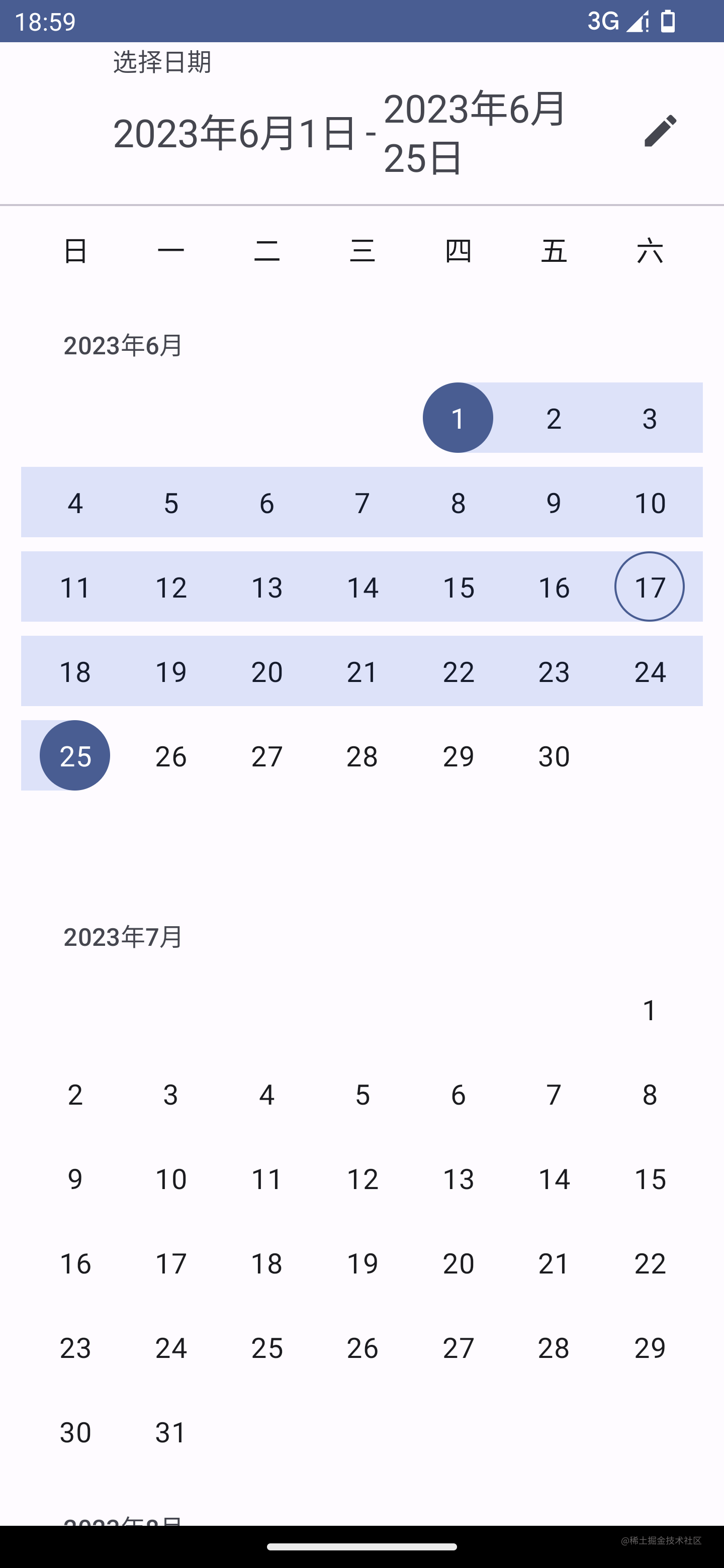Select July 23 in July grid
Image resolution: width=724 pixels, height=1568 pixels.
pos(74,1348)
